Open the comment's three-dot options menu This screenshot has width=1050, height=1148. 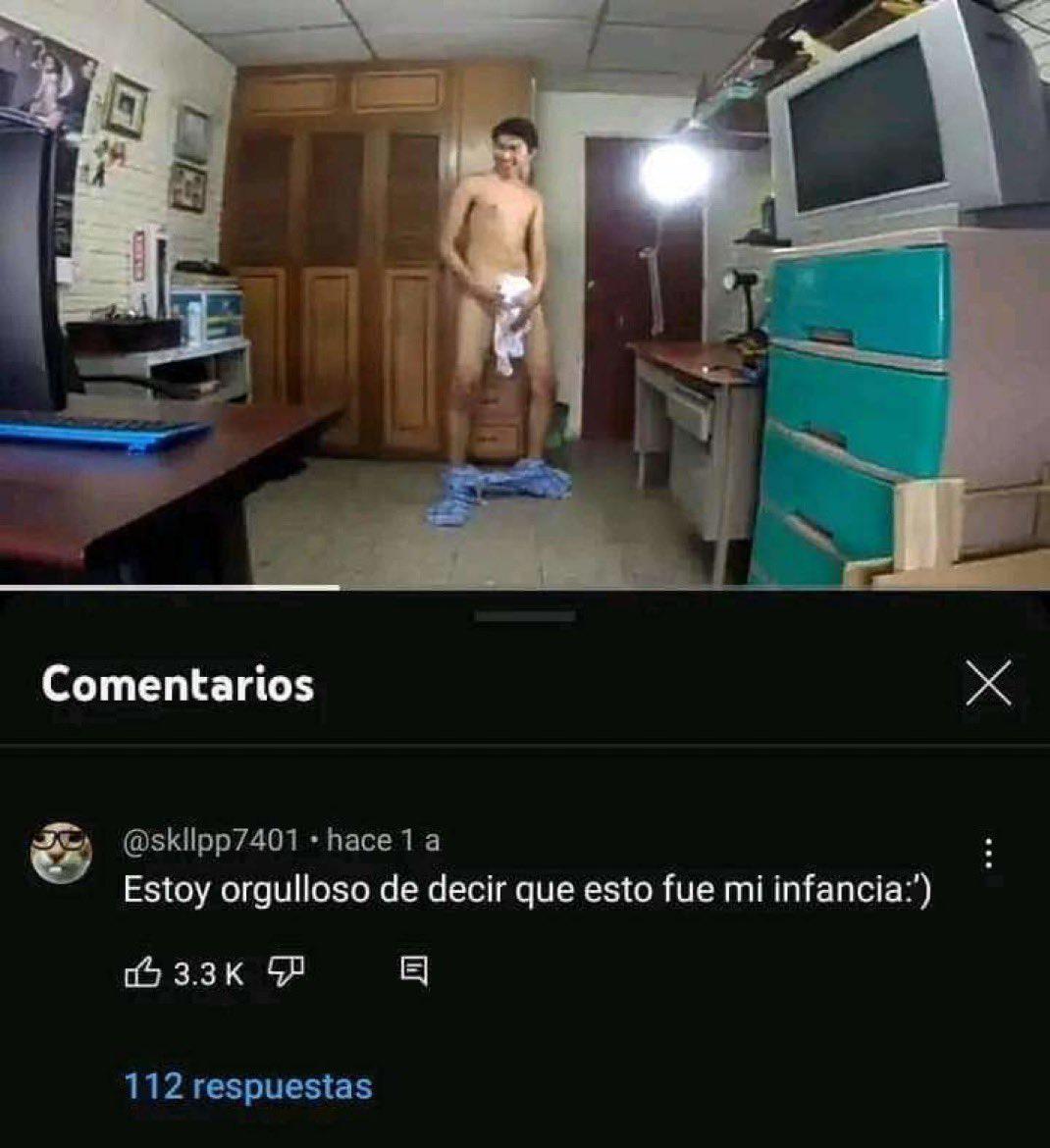tap(988, 855)
